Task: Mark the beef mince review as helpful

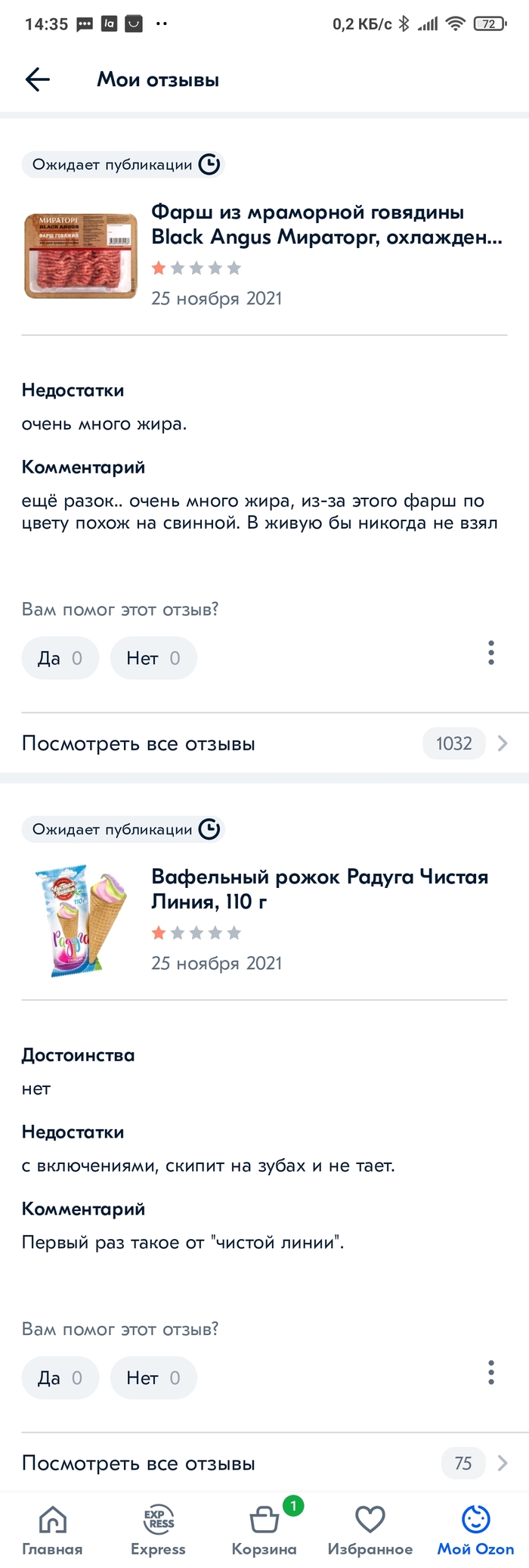Action: tap(60, 658)
